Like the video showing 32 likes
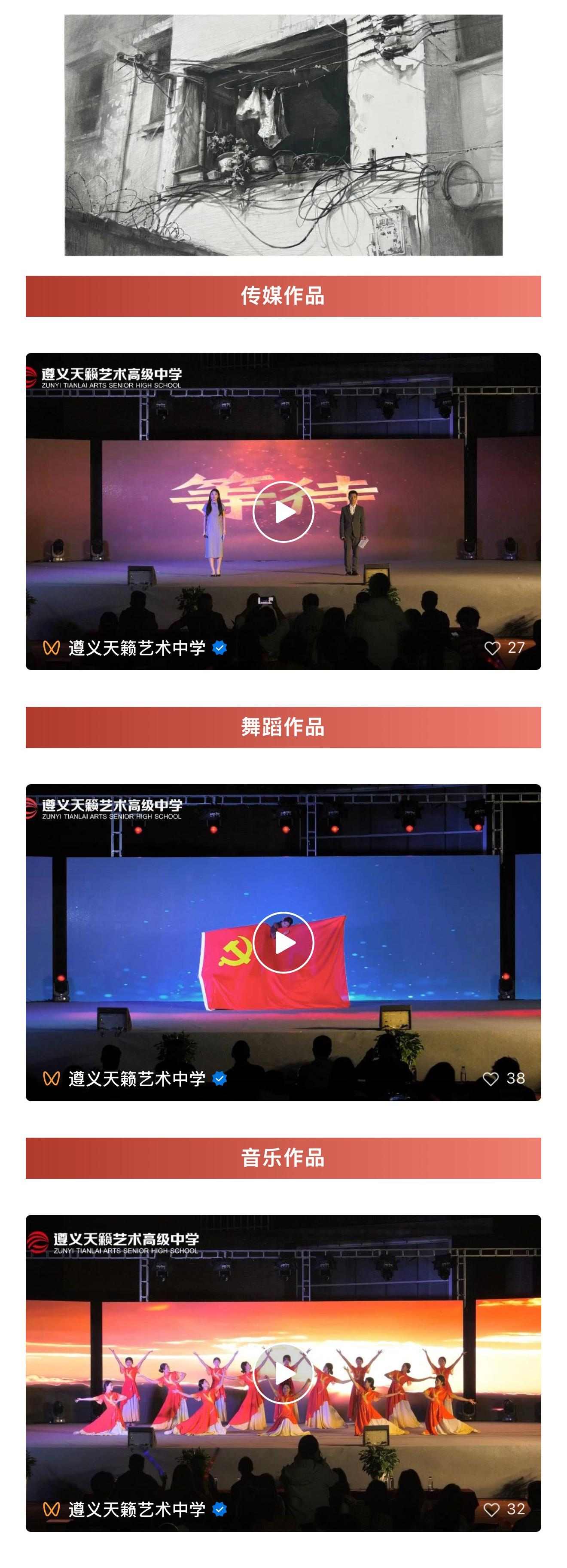This screenshot has height=1568, width=567. [x=491, y=1510]
